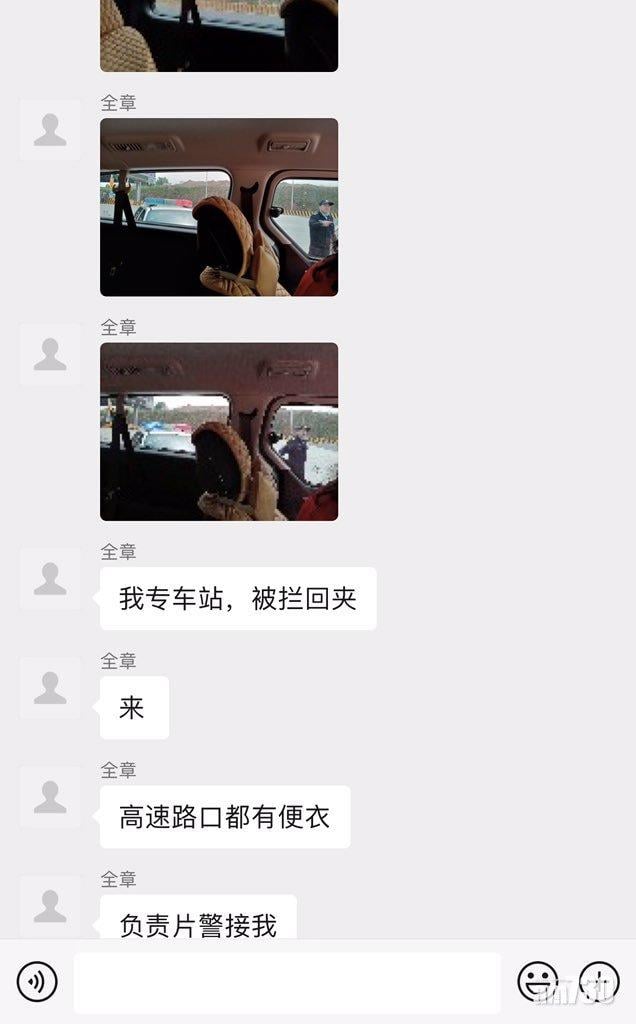Viewport: 636px width, 1024px height.
Task: View the photo showing an officer with a police car
Action: [219, 207]
